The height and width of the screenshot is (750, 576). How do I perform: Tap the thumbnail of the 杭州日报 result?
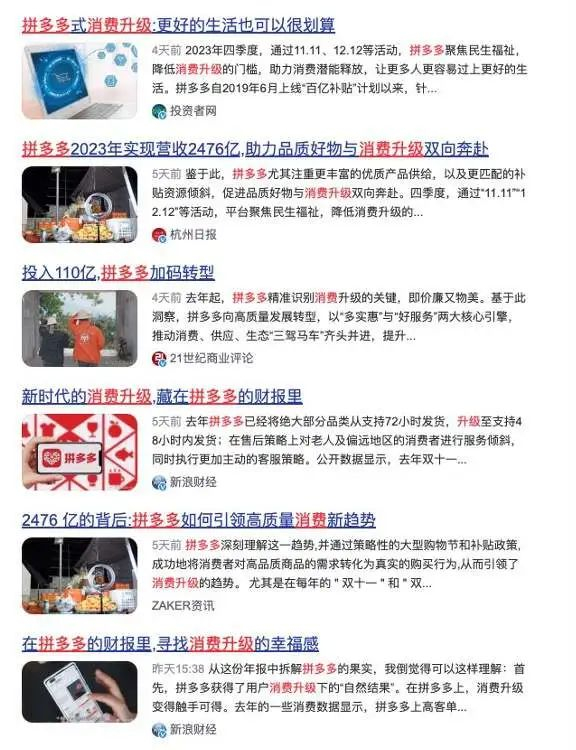[79, 204]
